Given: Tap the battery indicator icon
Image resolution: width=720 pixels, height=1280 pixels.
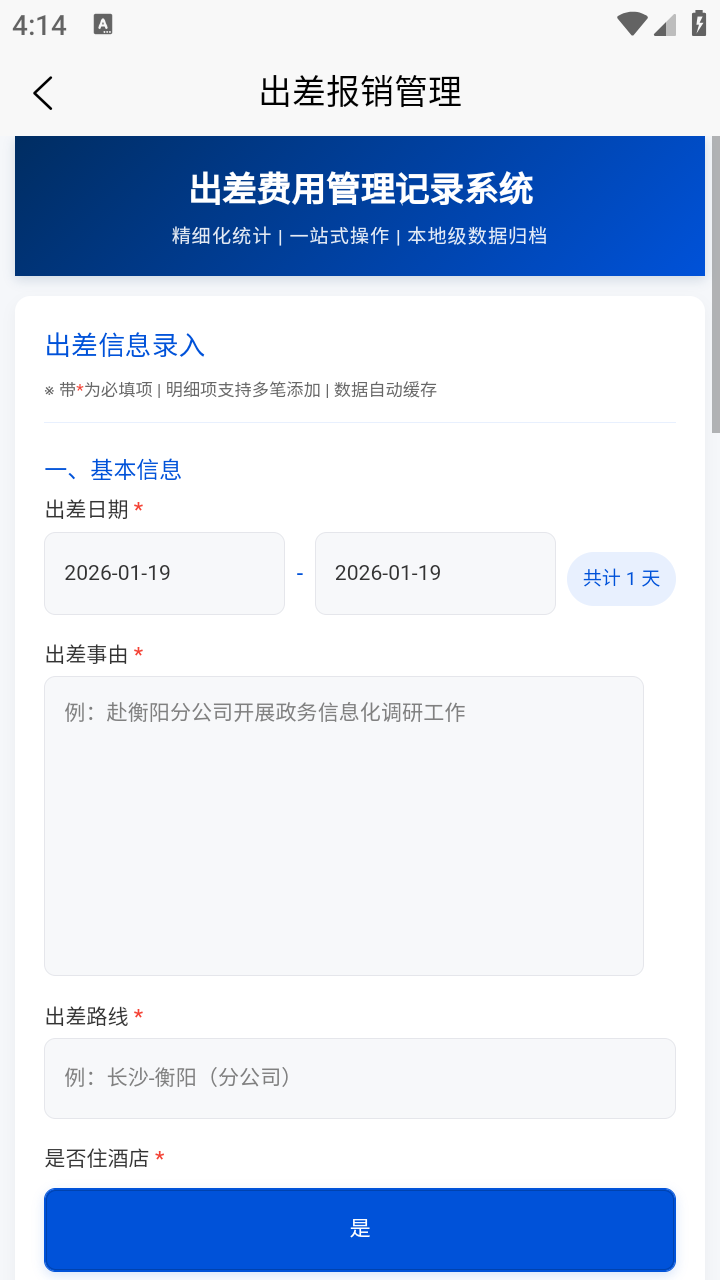Looking at the screenshot, I should [x=697, y=23].
